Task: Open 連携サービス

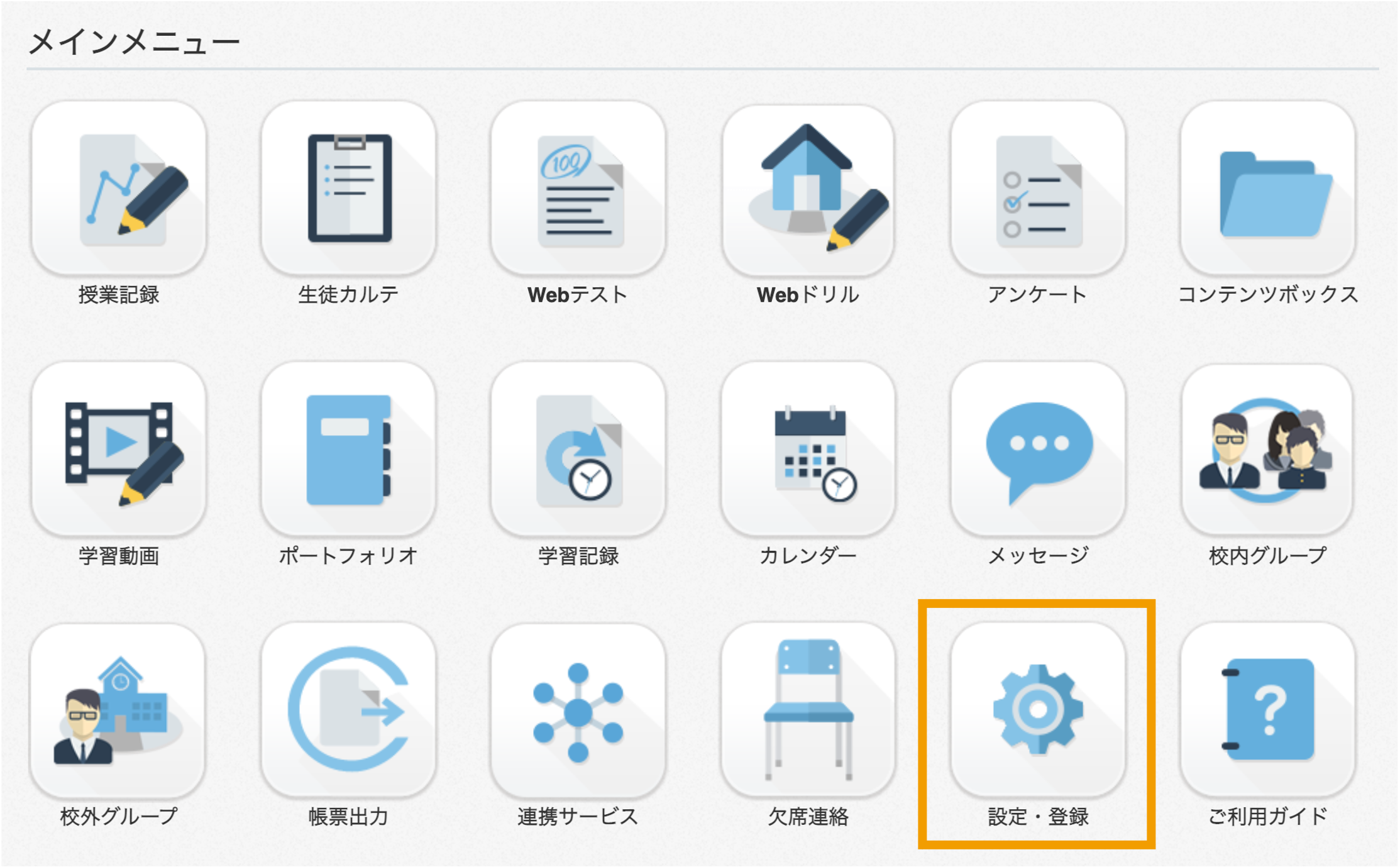Action: [x=578, y=710]
